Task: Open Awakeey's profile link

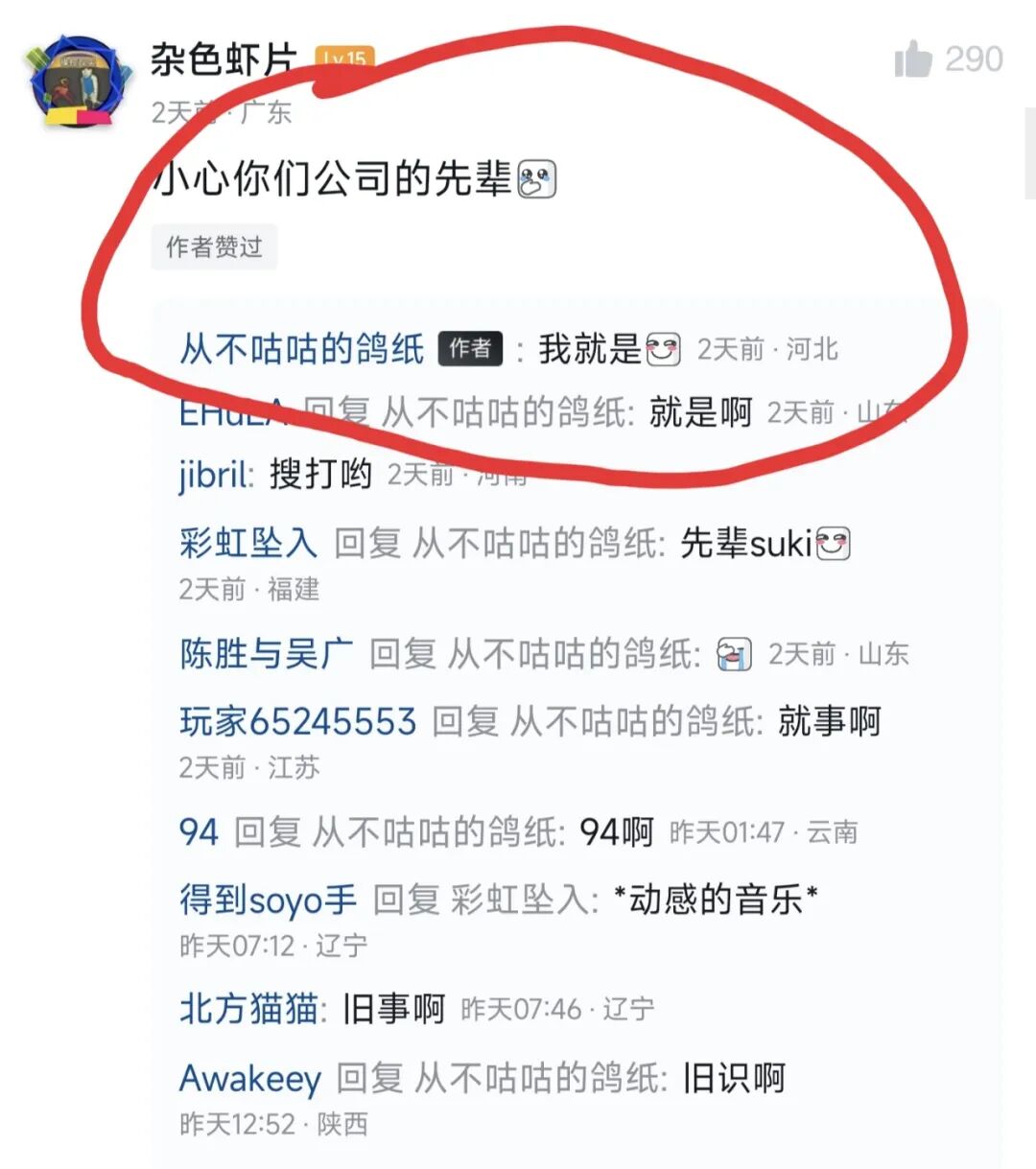Action: click(249, 1079)
